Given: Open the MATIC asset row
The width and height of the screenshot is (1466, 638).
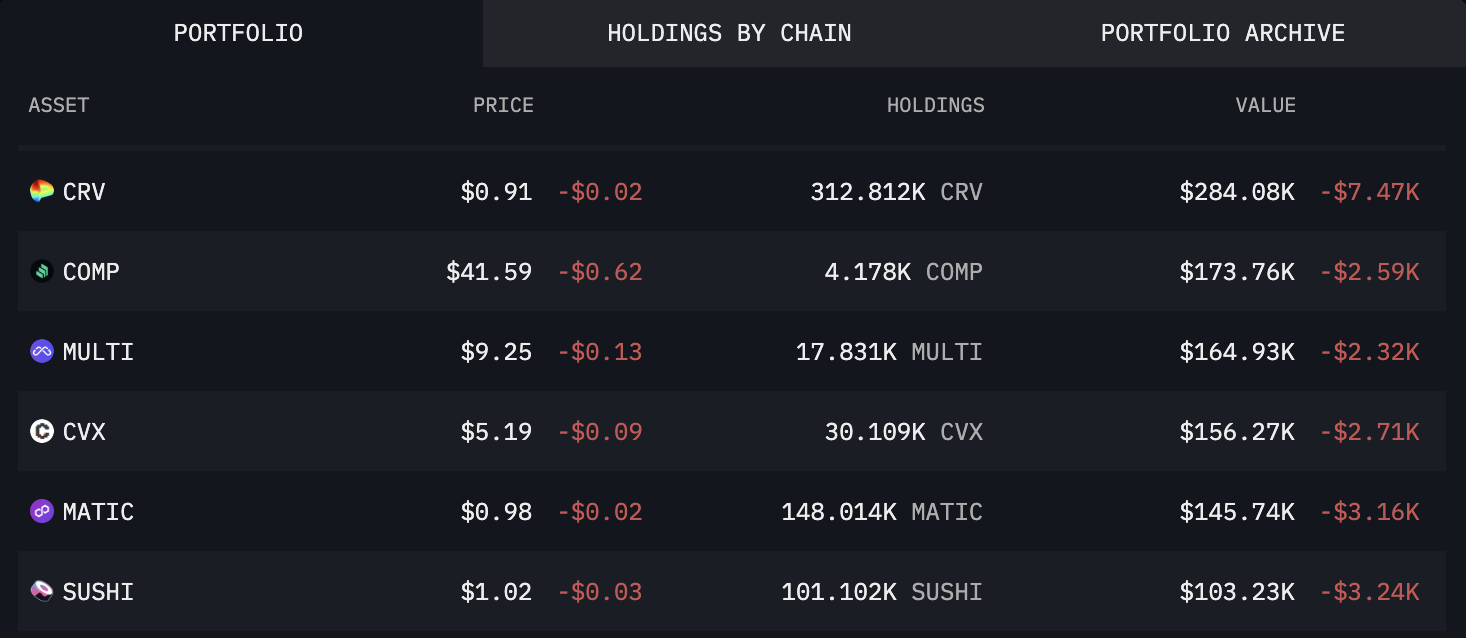Looking at the screenshot, I should click(x=97, y=511).
